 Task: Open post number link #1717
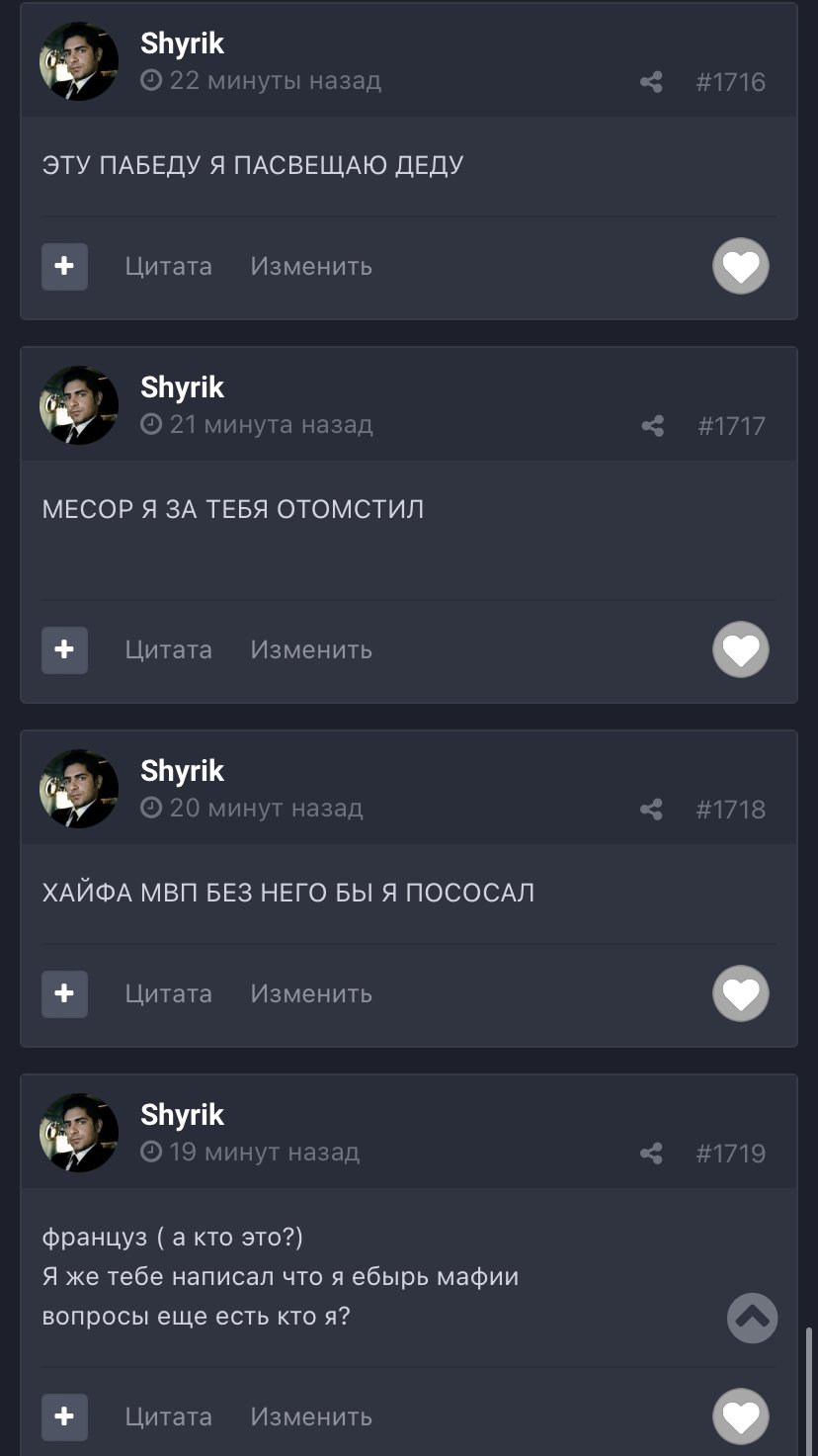pos(731,426)
